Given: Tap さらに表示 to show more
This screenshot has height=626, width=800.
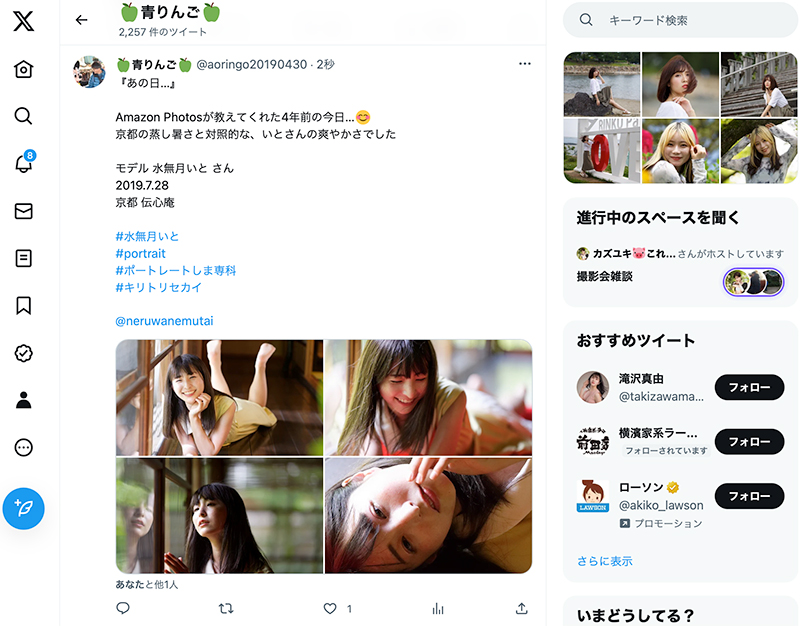Looking at the screenshot, I should 605,561.
